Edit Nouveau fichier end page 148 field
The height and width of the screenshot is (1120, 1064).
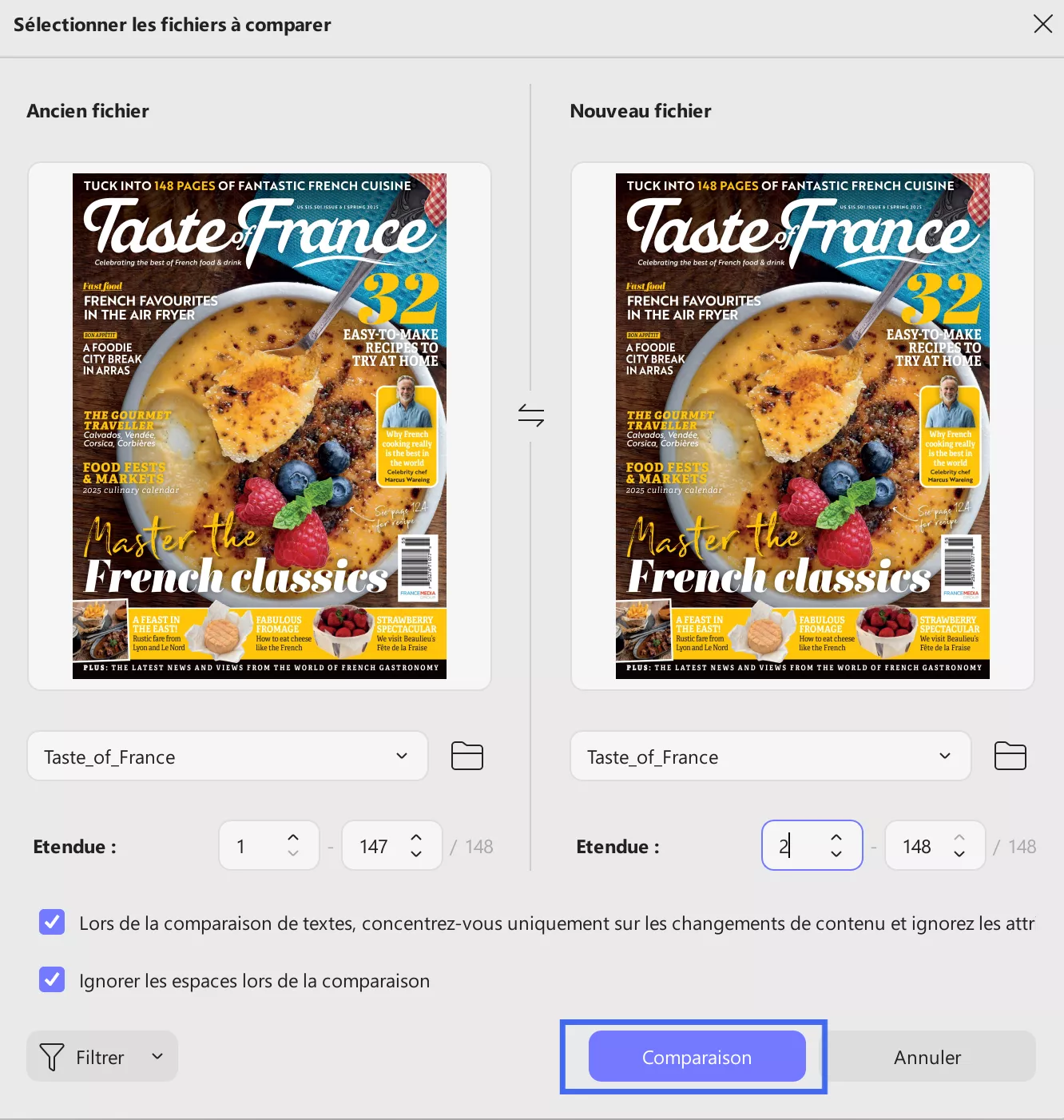tap(917, 846)
